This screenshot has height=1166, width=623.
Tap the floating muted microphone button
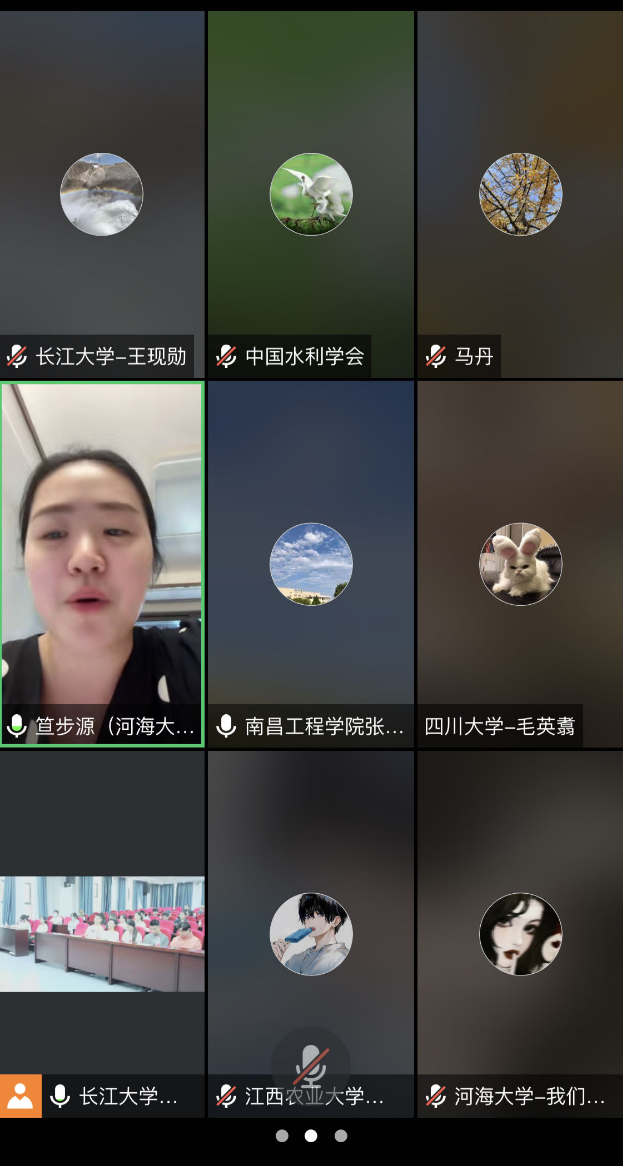click(311, 1066)
